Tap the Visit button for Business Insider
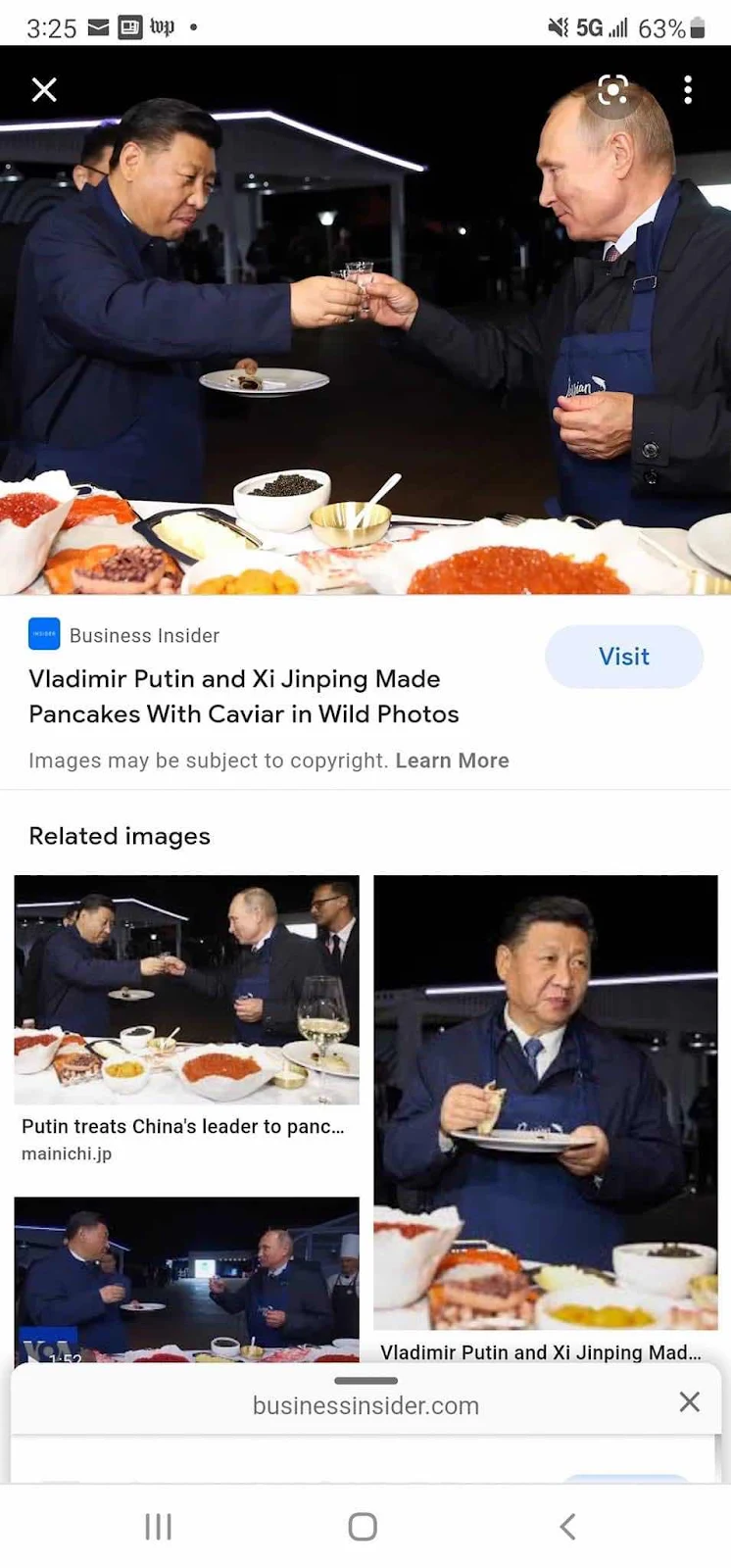This screenshot has height=1568, width=731. pyautogui.click(x=623, y=657)
